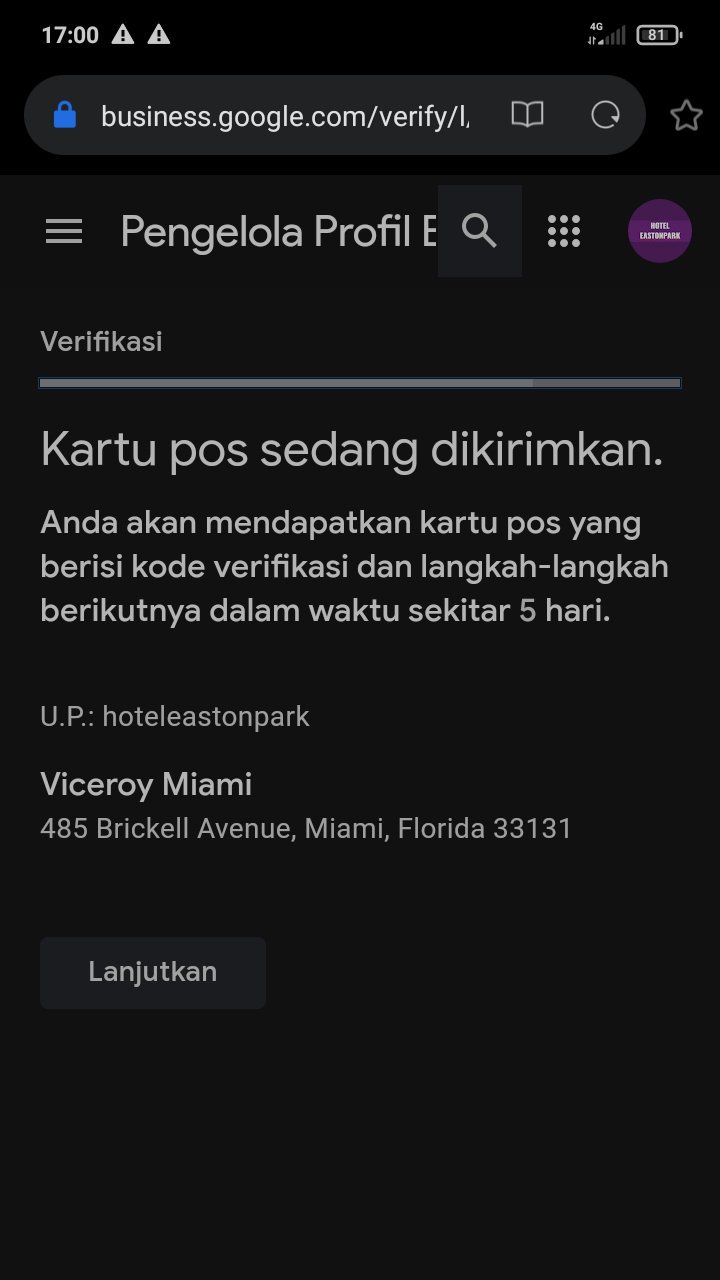
Task: Open the Google apps grid
Action: [564, 231]
